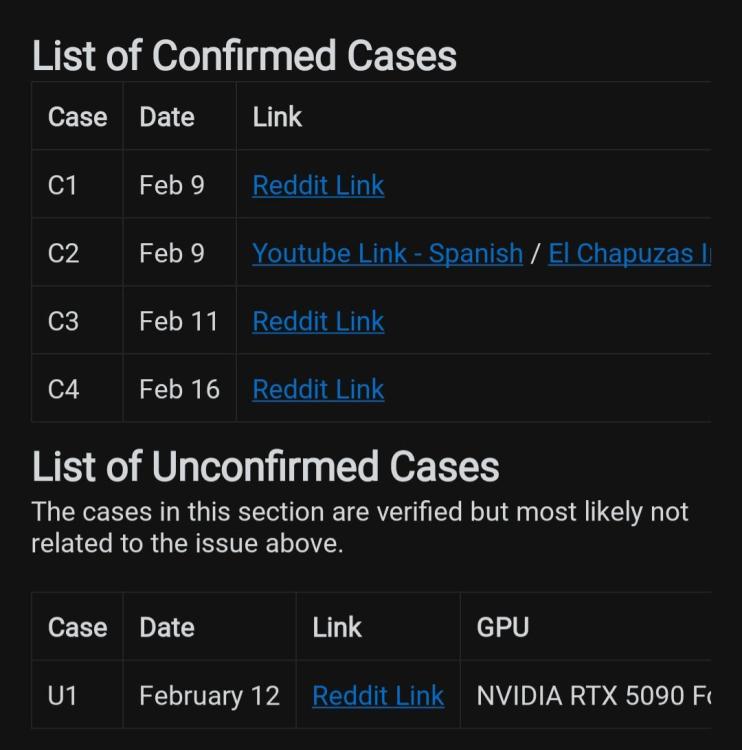Open the Reddit Link for case C1
Viewport: 742px width, 750px height.
[317, 185]
